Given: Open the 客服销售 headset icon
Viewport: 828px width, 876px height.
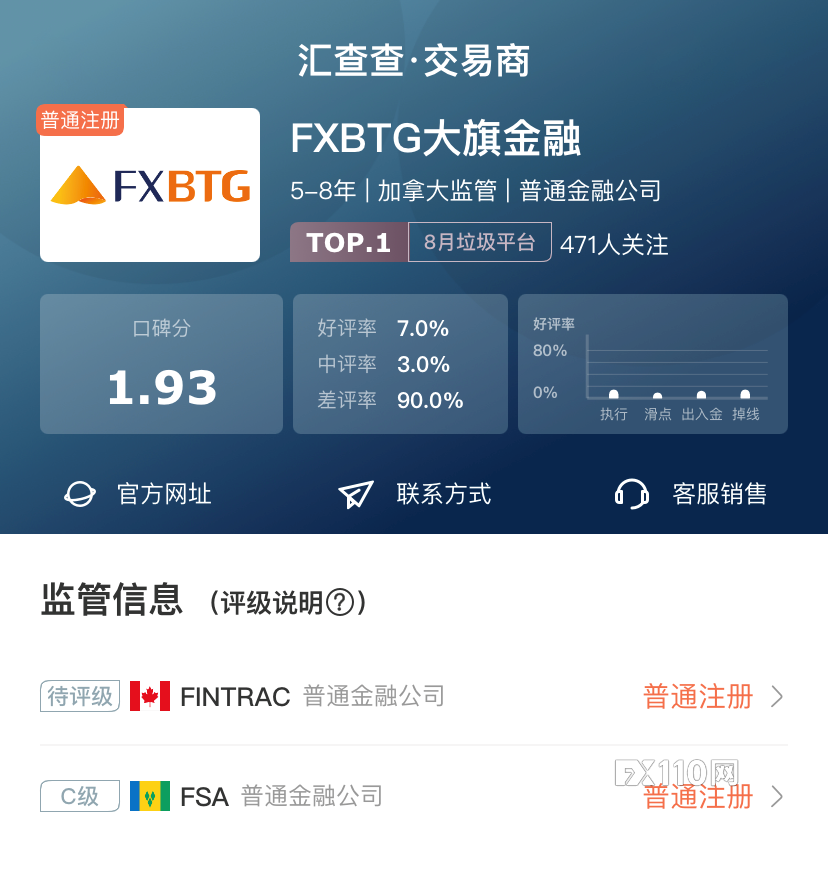Looking at the screenshot, I should pos(630,493).
